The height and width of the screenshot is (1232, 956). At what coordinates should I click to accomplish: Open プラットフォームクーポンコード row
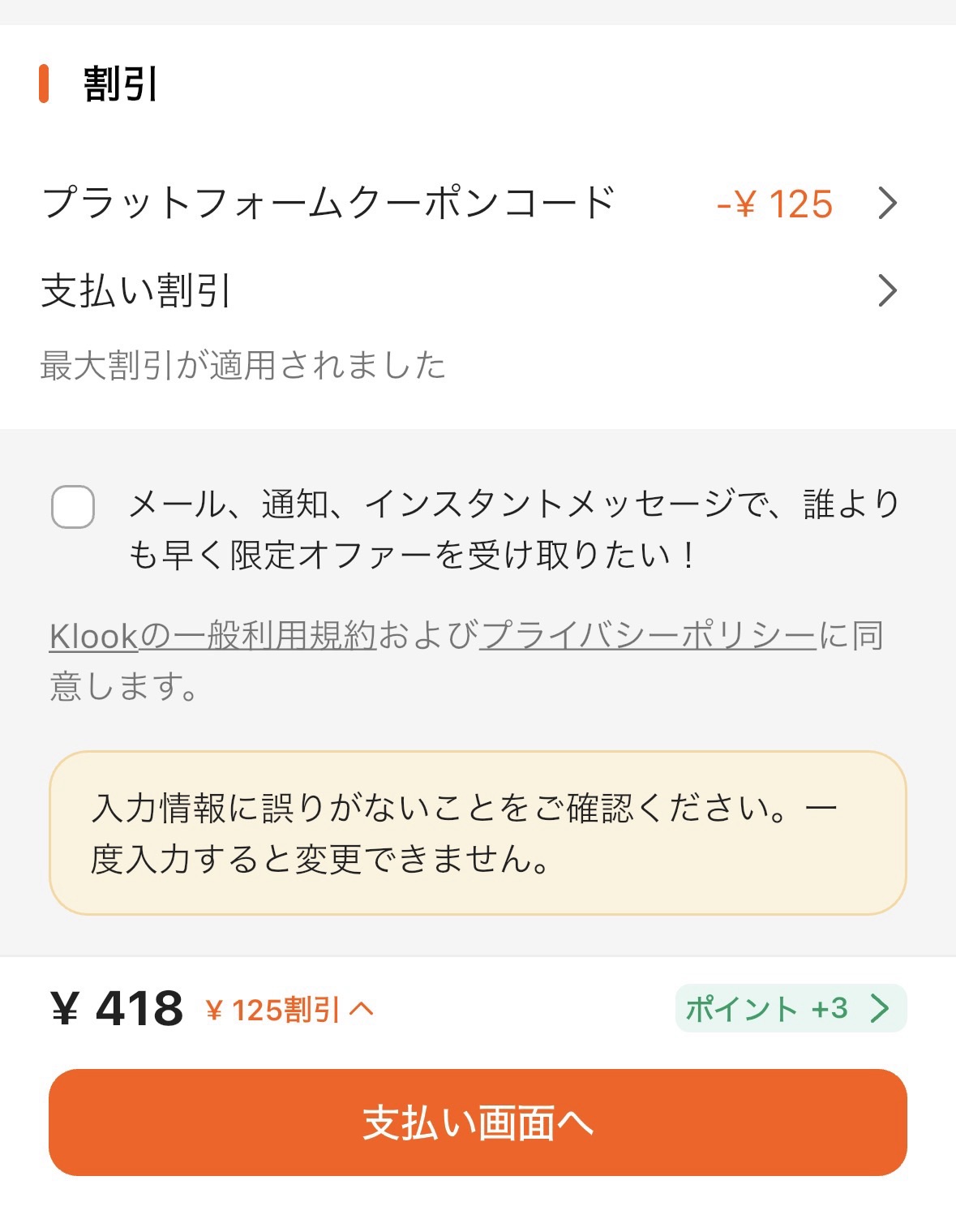470,203
